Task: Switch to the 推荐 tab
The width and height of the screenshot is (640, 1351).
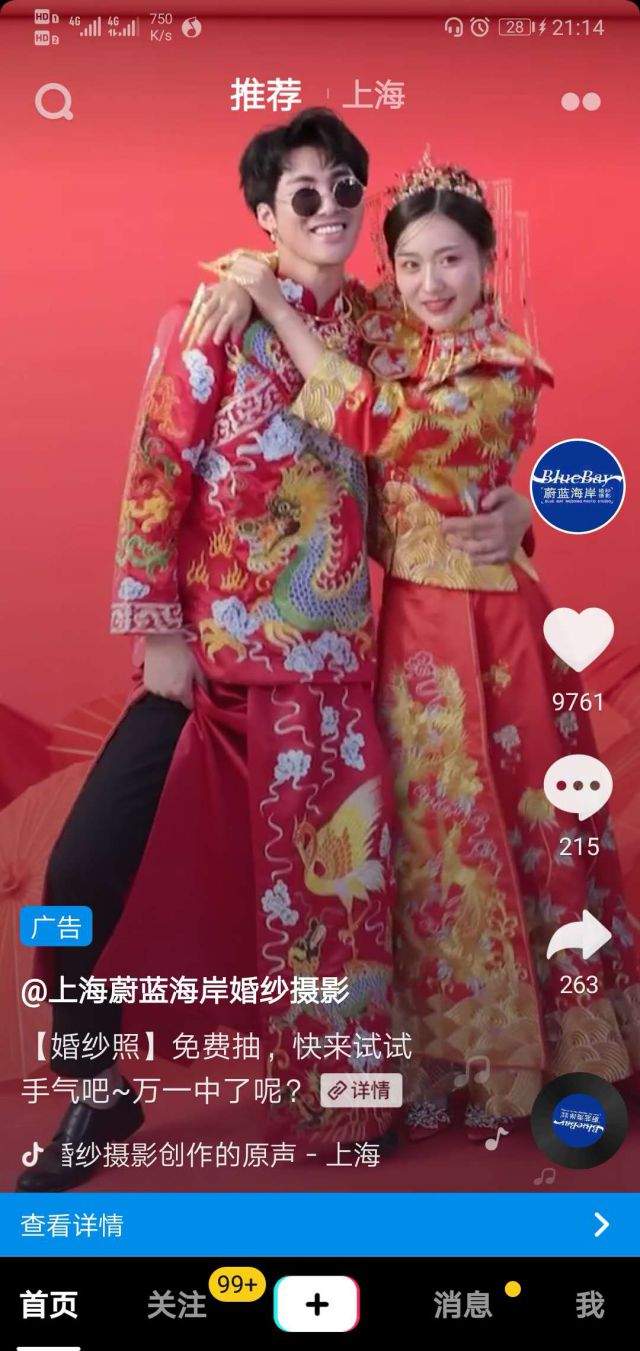Action: tap(266, 96)
